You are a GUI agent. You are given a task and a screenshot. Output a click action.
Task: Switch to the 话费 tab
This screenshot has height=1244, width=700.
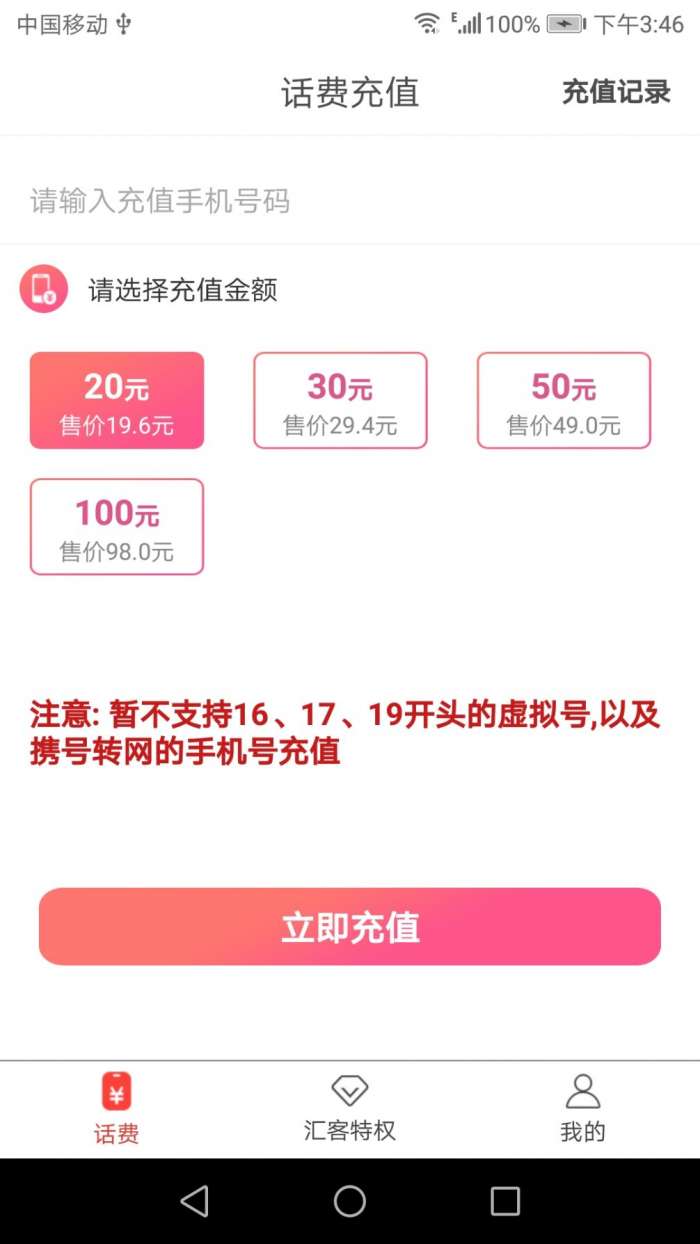[116, 1108]
